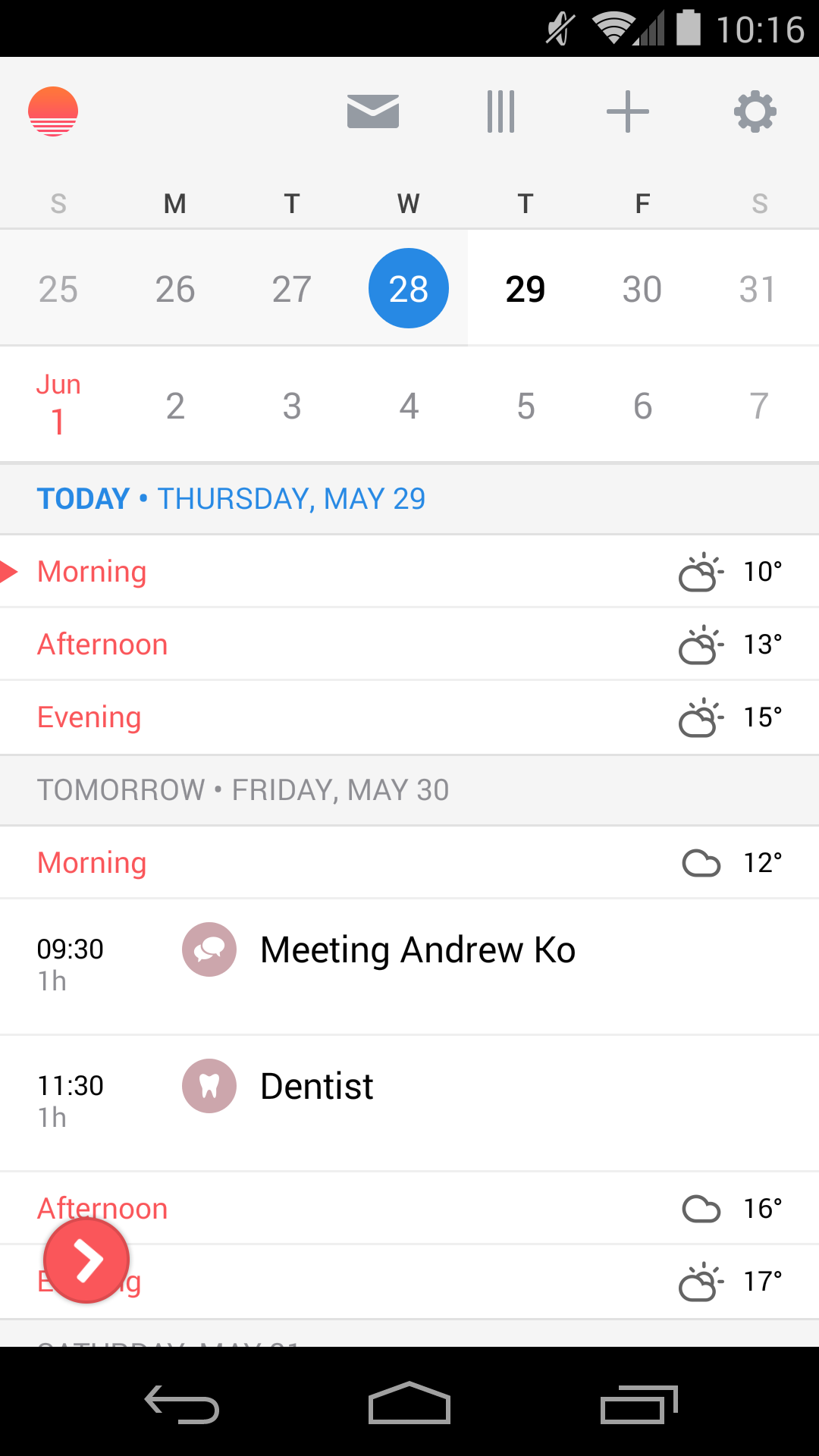Viewport: 819px width, 1456px height.
Task: Switch view with the three-bars icon
Action: click(500, 111)
